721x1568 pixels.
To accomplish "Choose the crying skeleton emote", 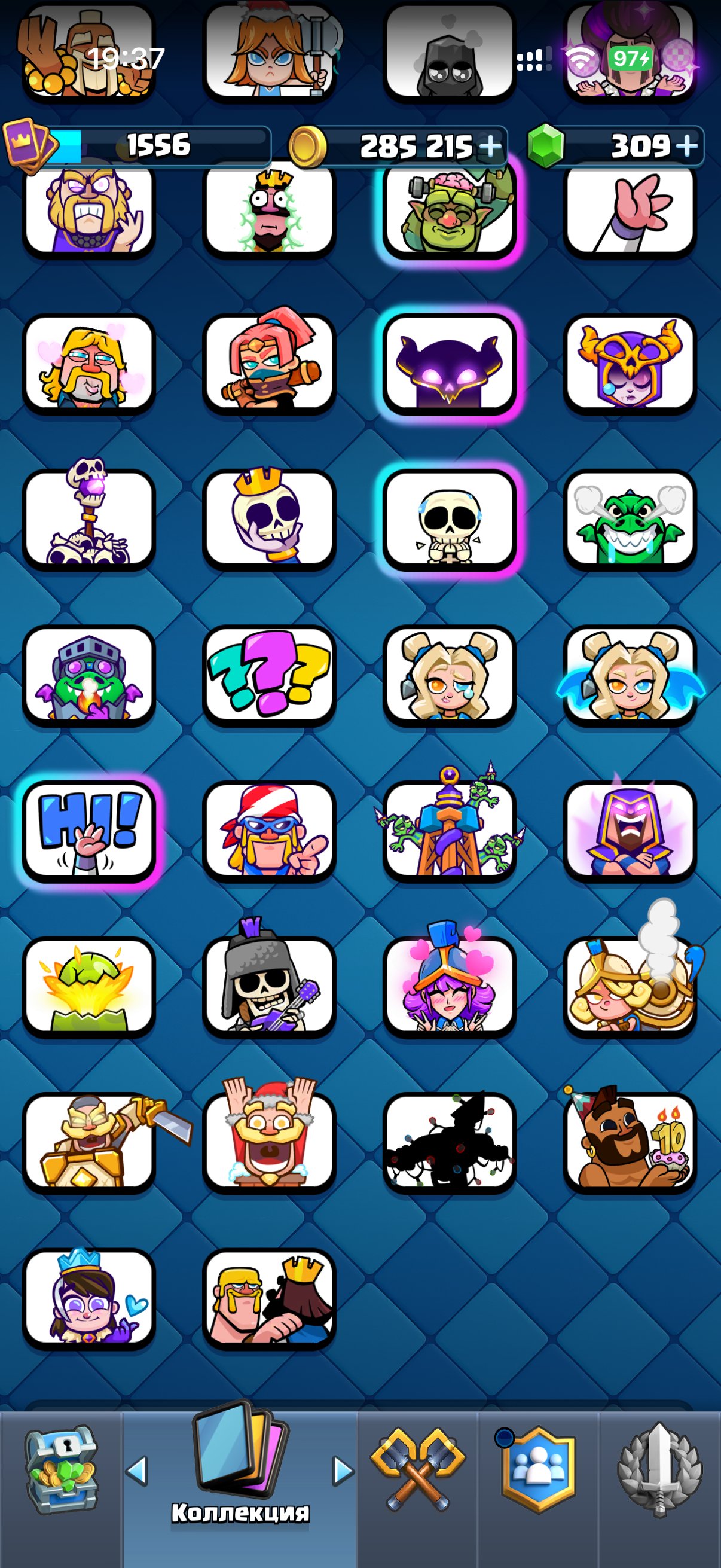I will tap(450, 519).
